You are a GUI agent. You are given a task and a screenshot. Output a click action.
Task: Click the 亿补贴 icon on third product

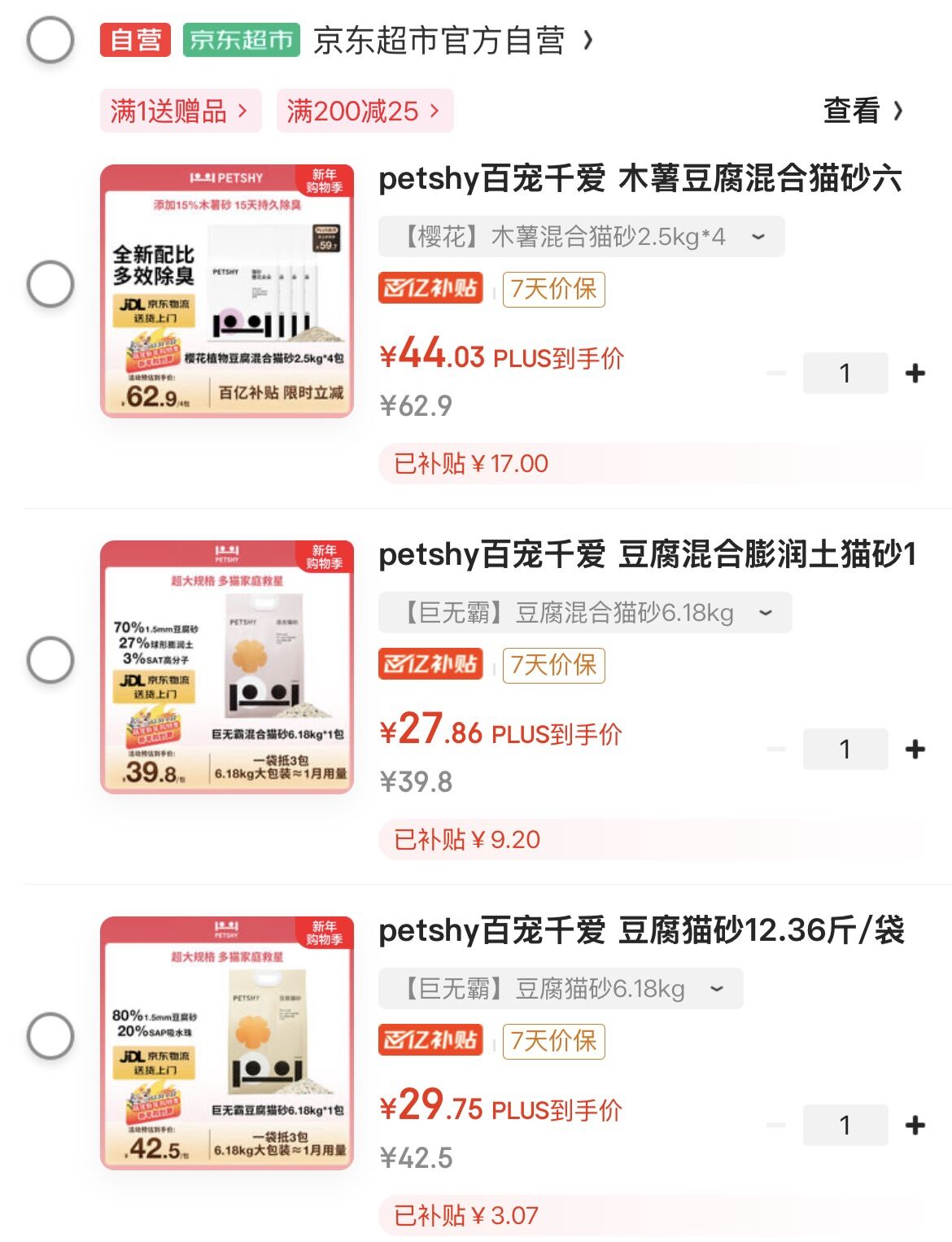point(430,1041)
